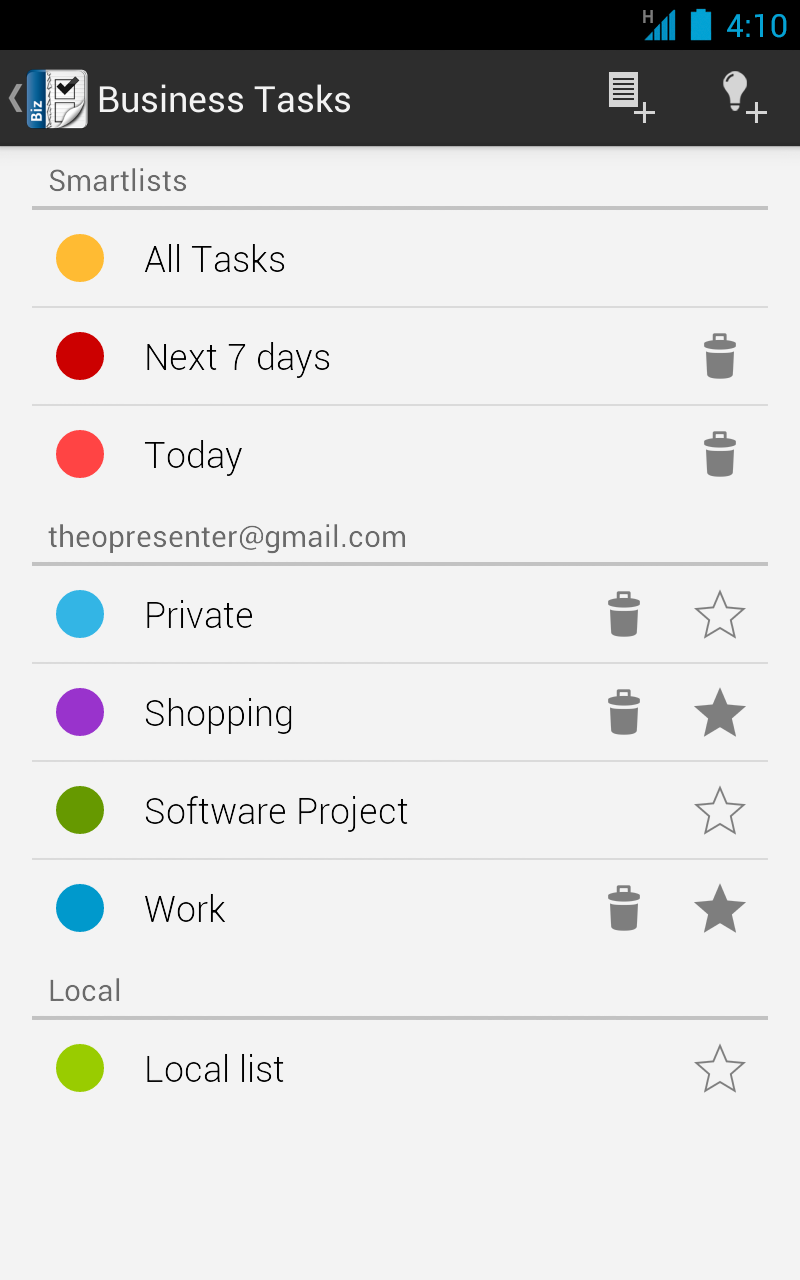Go back via the Business Tasks app icon
The width and height of the screenshot is (800, 1280).
coord(50,99)
